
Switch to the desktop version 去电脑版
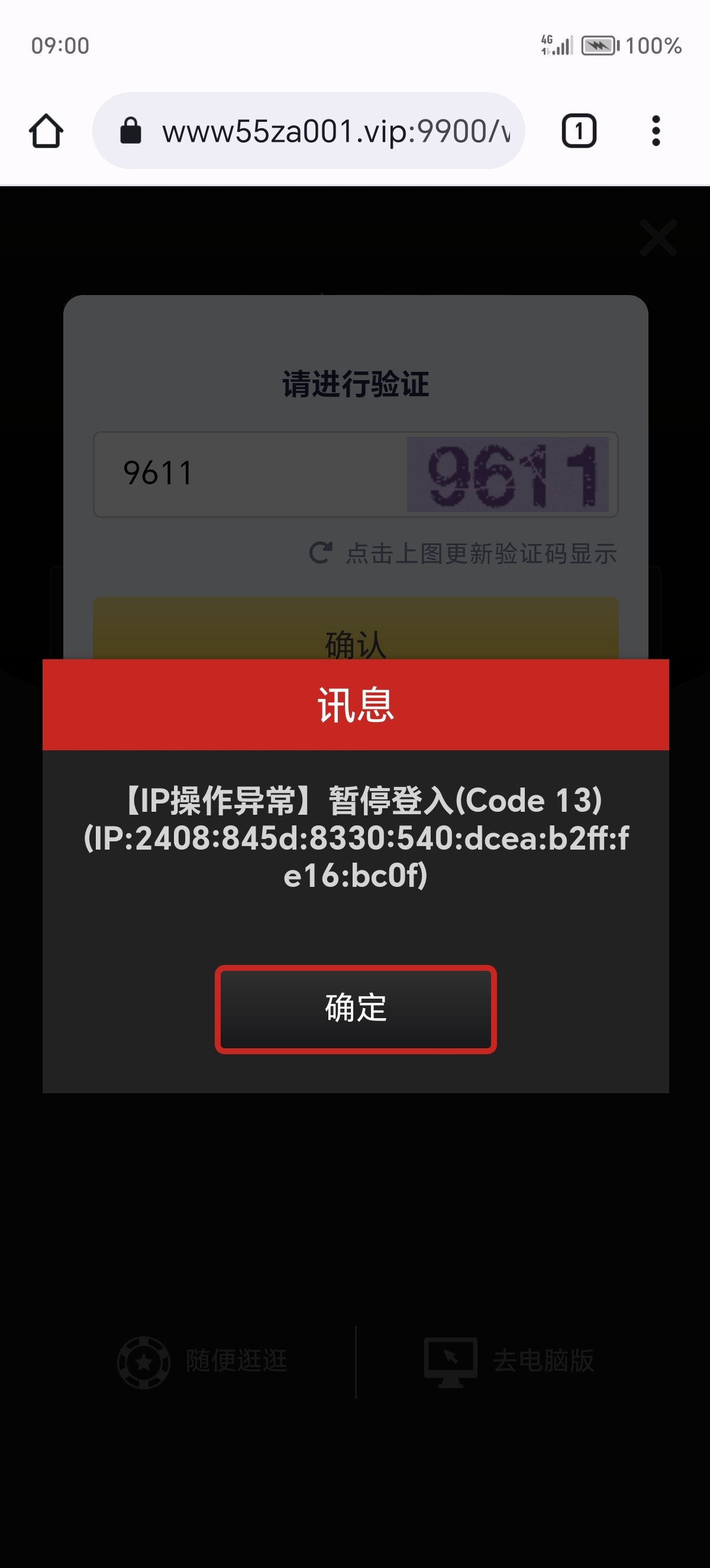coord(509,1361)
